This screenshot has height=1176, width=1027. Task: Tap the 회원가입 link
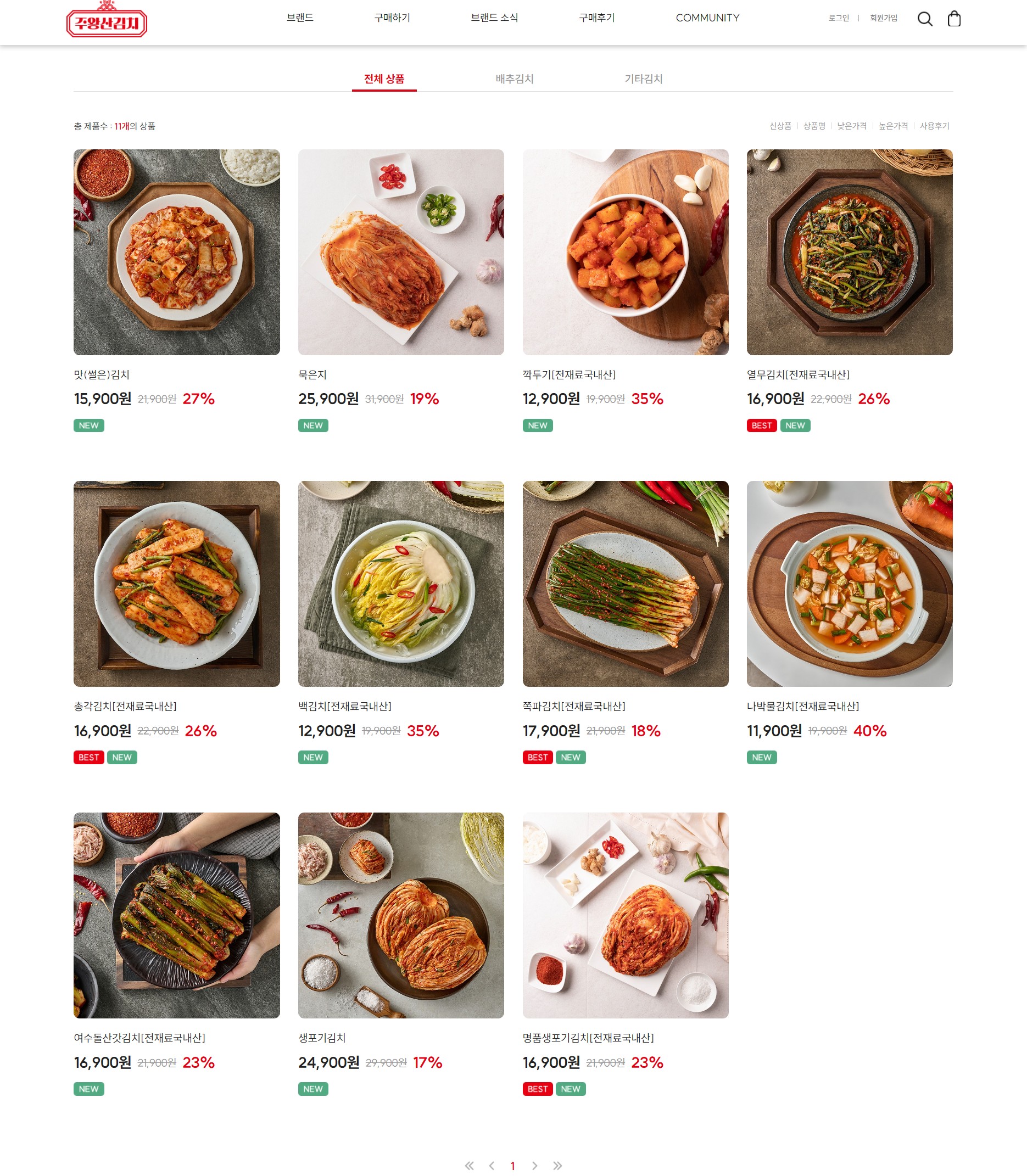tap(883, 18)
